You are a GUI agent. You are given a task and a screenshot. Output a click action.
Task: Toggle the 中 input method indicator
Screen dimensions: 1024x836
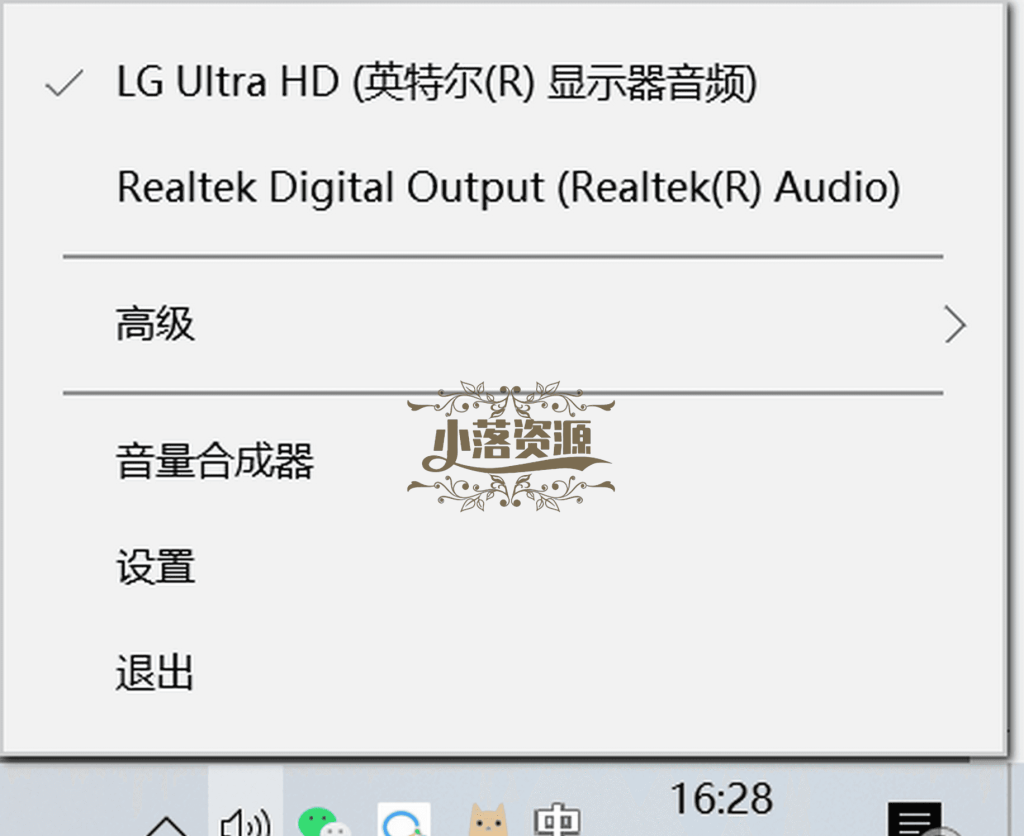point(557,822)
